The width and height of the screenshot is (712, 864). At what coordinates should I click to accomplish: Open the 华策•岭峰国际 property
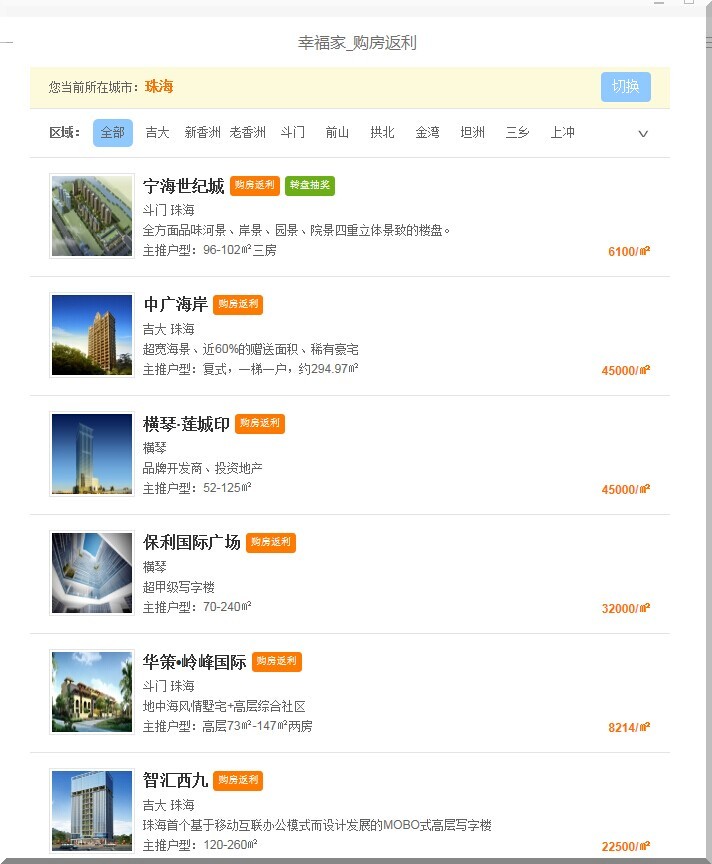(194, 663)
